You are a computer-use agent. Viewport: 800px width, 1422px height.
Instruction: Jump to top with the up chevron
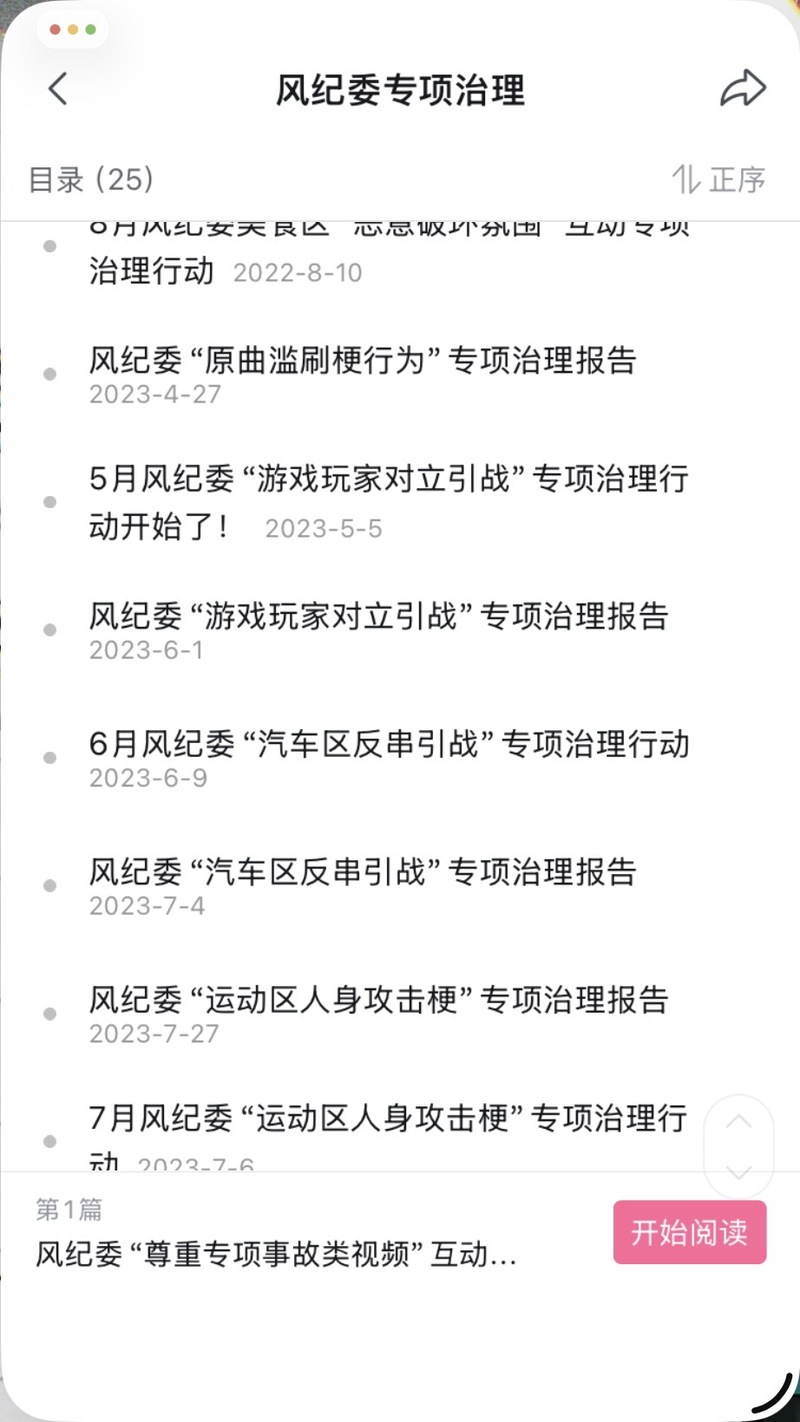coord(738,1122)
